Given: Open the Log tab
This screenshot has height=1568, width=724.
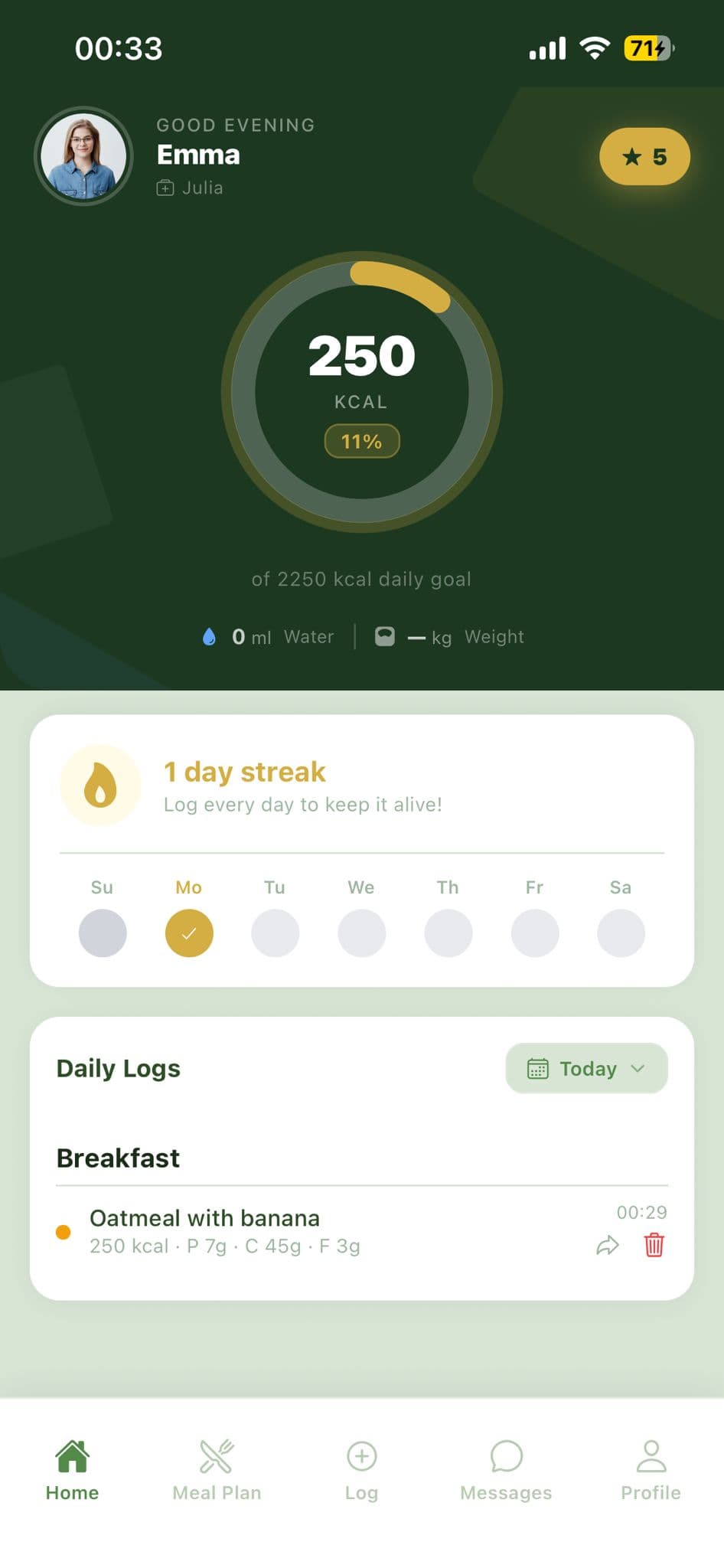Looking at the screenshot, I should click(361, 1470).
